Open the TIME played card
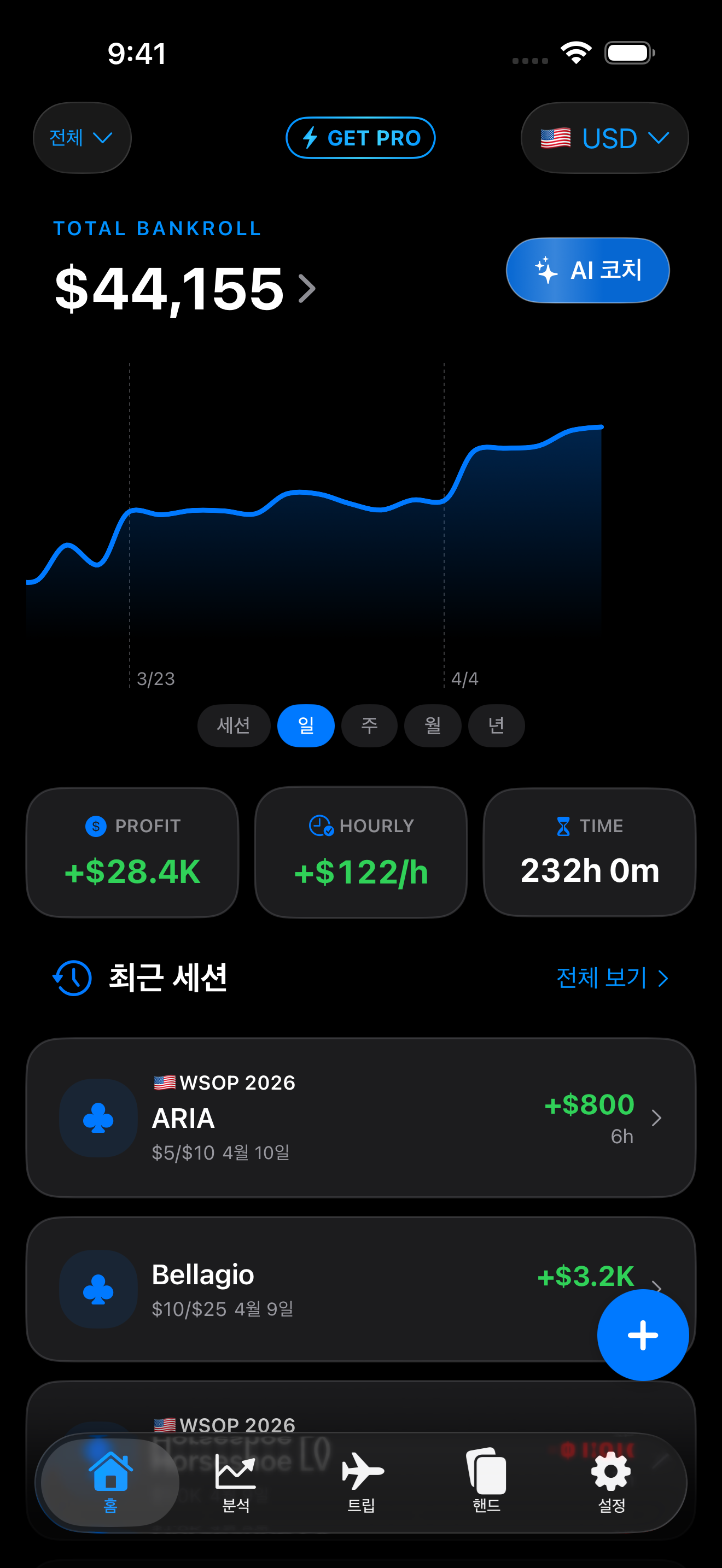 click(589, 852)
